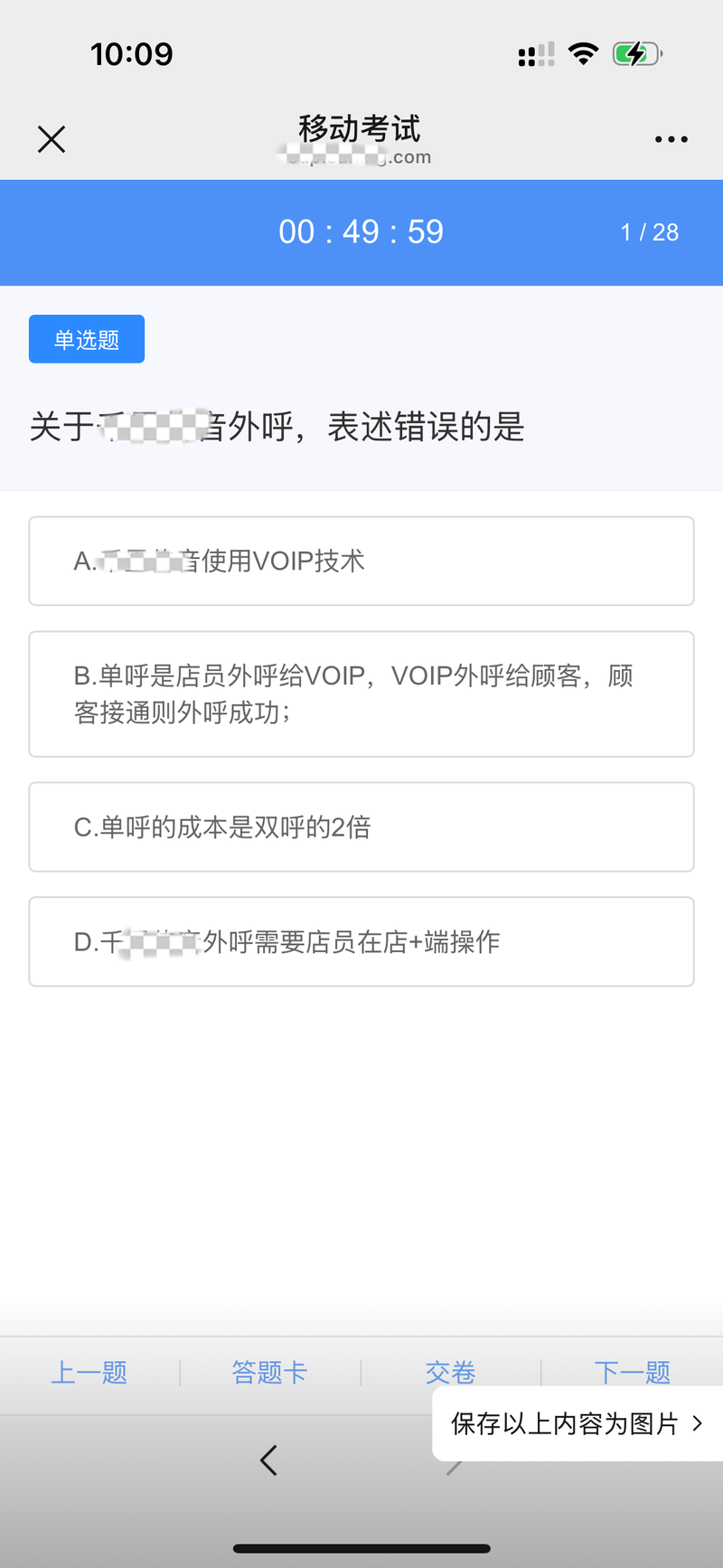This screenshot has height=1568, width=723.
Task: Go to 下一题 next question
Action: tap(632, 1370)
